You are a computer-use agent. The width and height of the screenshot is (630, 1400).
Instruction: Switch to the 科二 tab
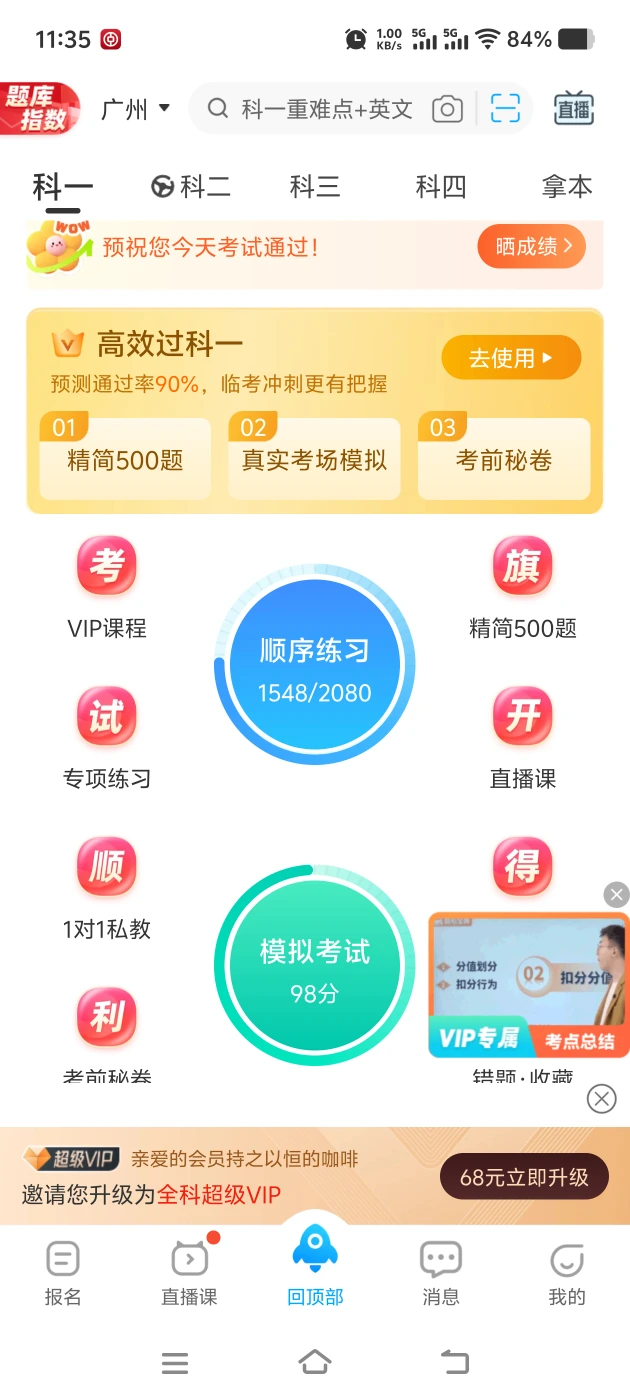pyautogui.click(x=190, y=186)
